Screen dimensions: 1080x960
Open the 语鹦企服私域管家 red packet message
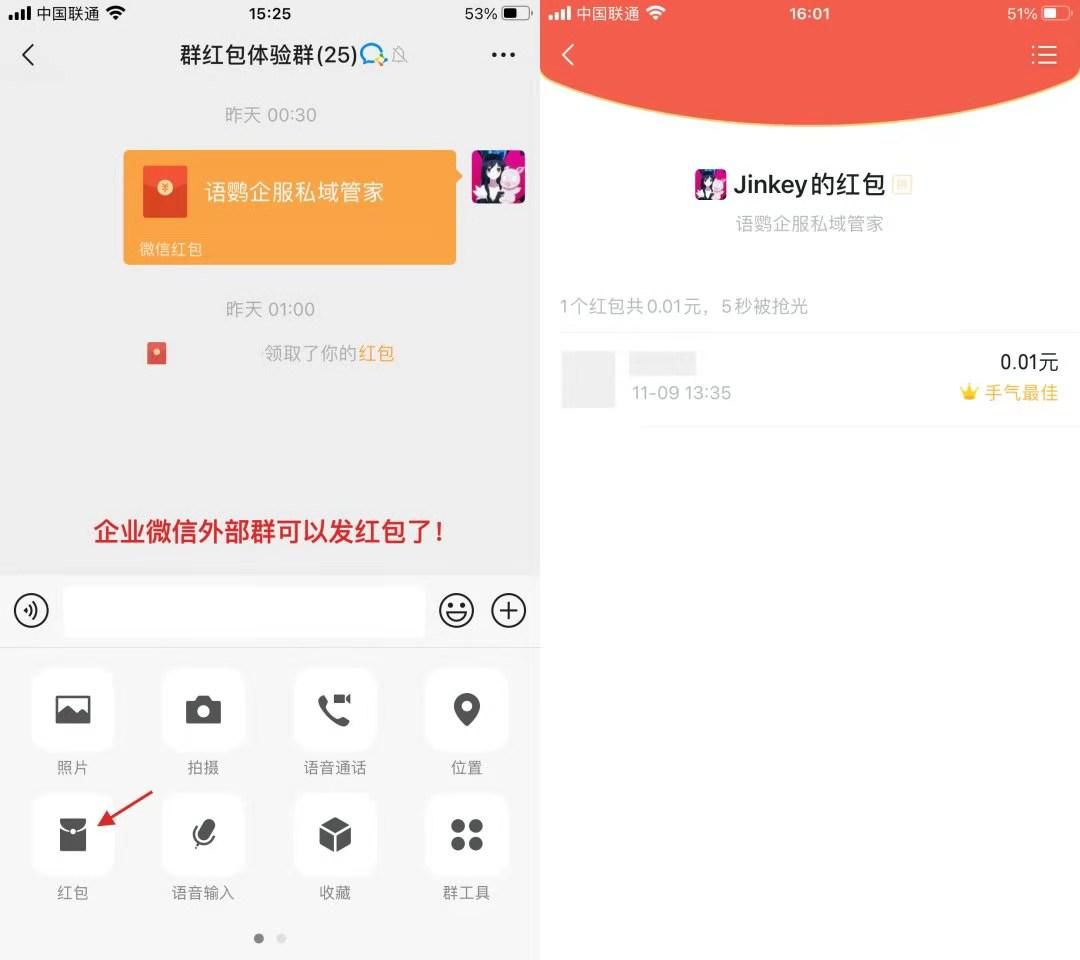[x=289, y=207]
